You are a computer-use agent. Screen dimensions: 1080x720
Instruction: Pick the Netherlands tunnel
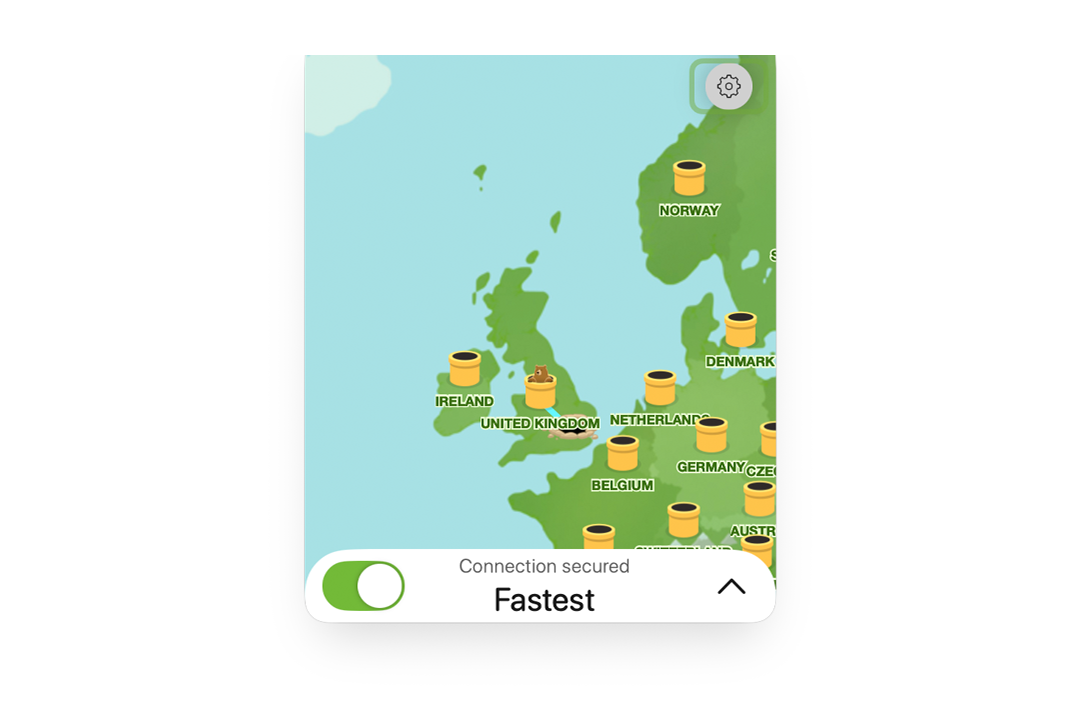click(660, 388)
